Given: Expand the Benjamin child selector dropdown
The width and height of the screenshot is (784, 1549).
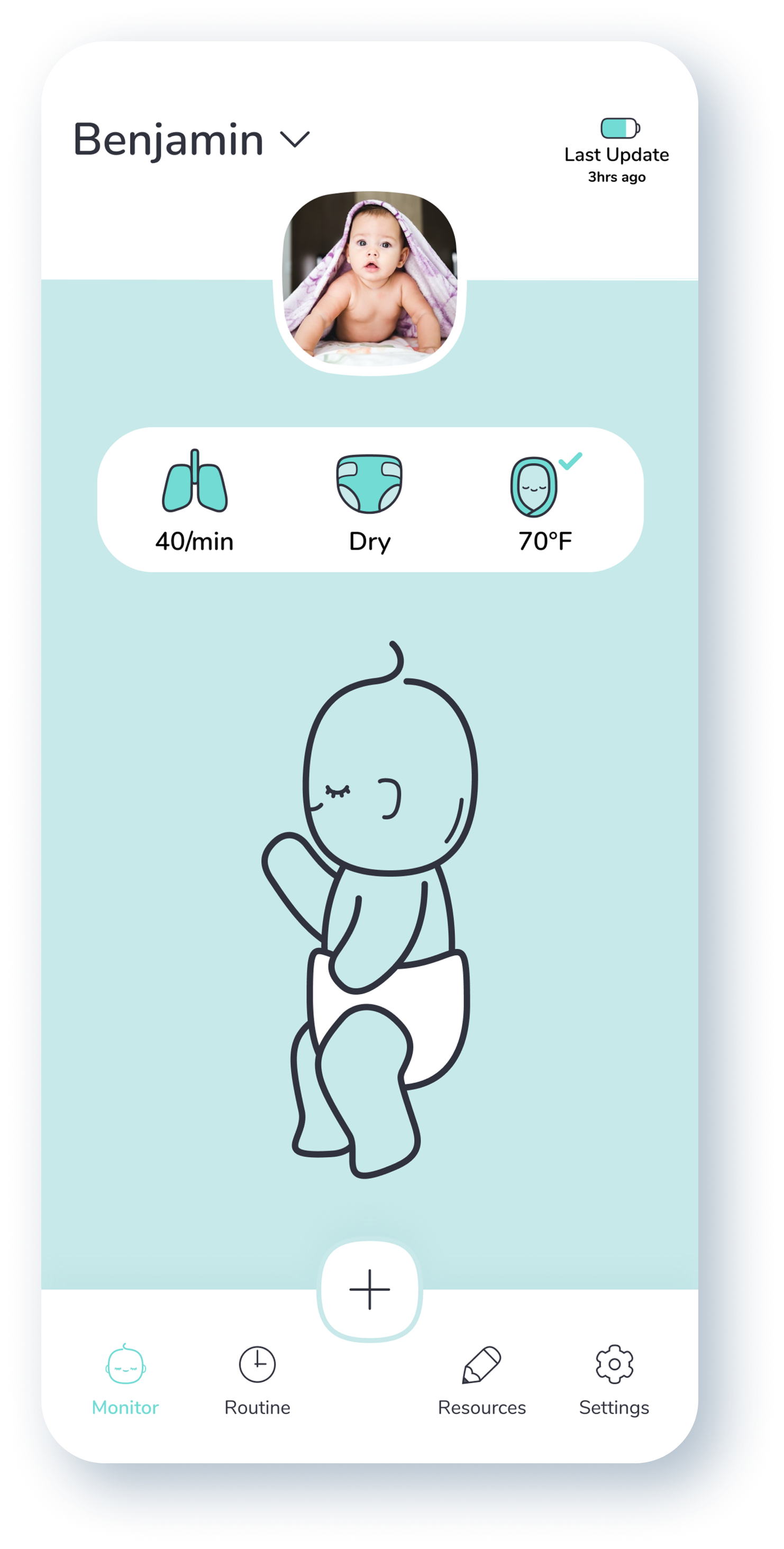Looking at the screenshot, I should click(295, 140).
